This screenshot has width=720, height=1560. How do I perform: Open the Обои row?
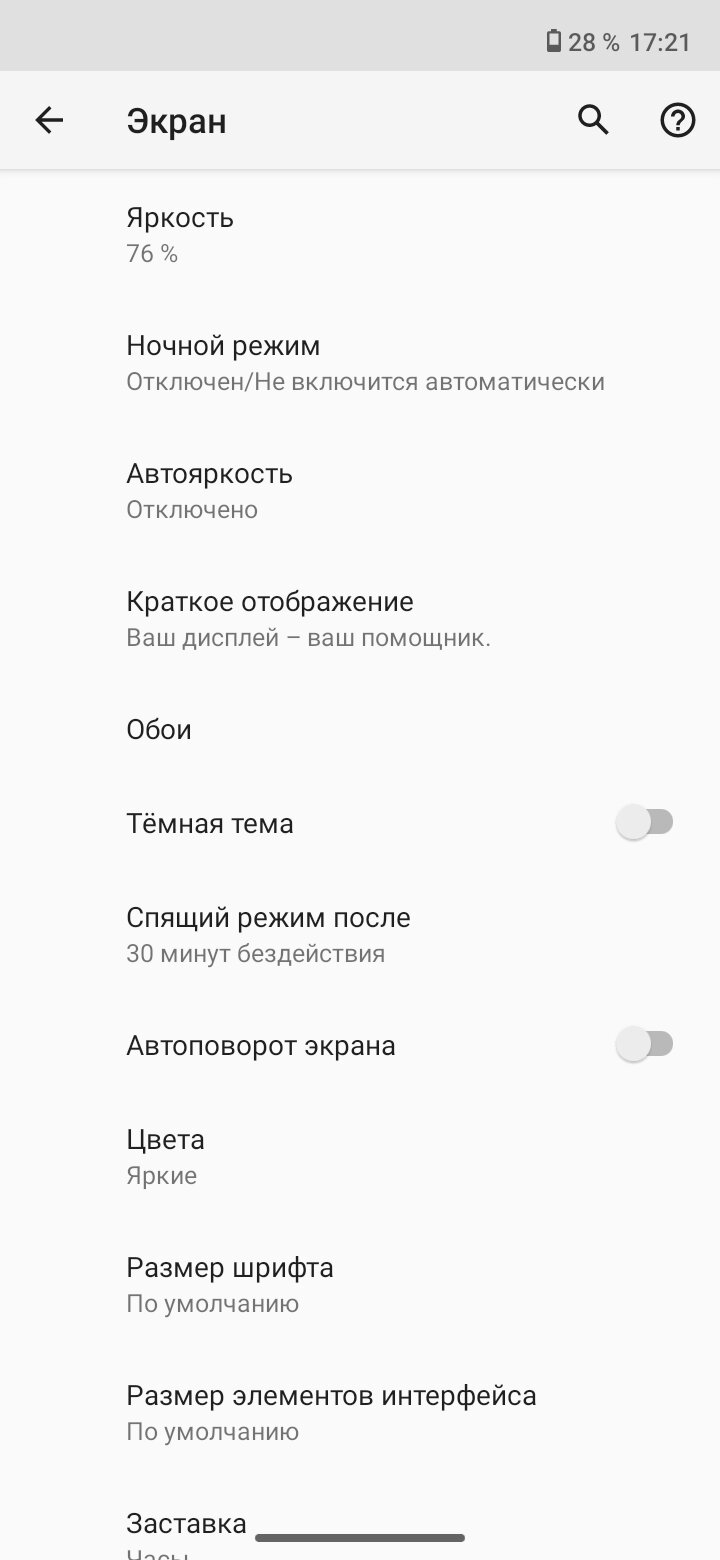(360, 730)
